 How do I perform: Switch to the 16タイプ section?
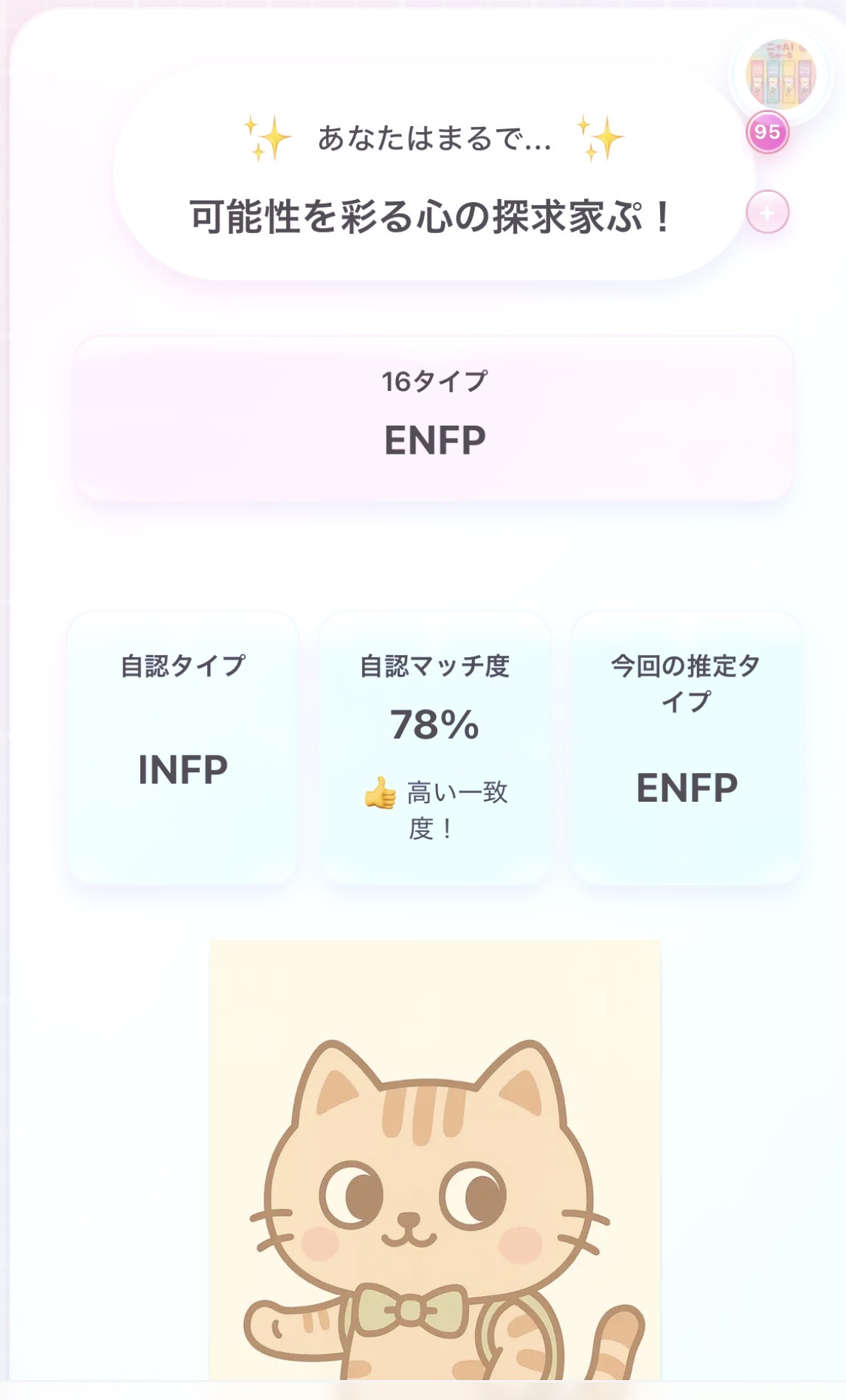tap(435, 382)
